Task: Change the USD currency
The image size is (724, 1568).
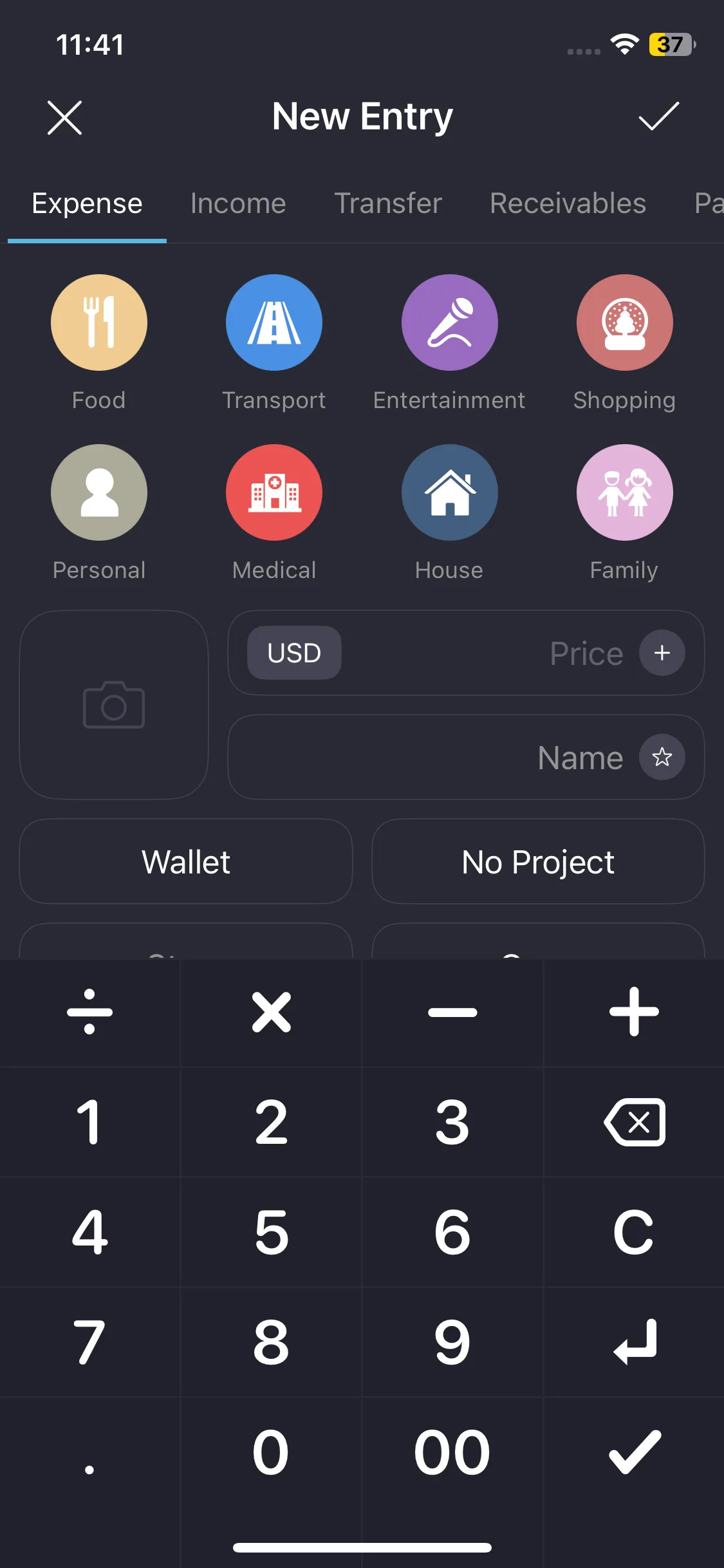Action: pos(294,653)
